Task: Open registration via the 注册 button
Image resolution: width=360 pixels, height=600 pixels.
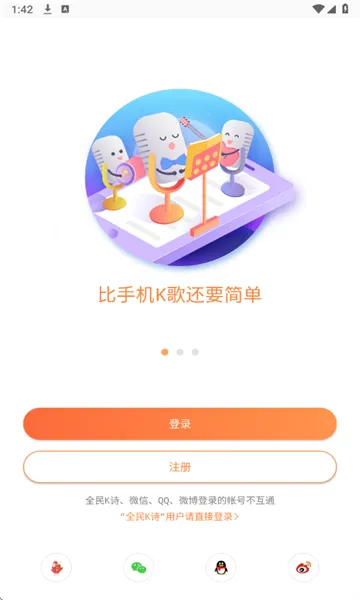Action: [x=180, y=467]
